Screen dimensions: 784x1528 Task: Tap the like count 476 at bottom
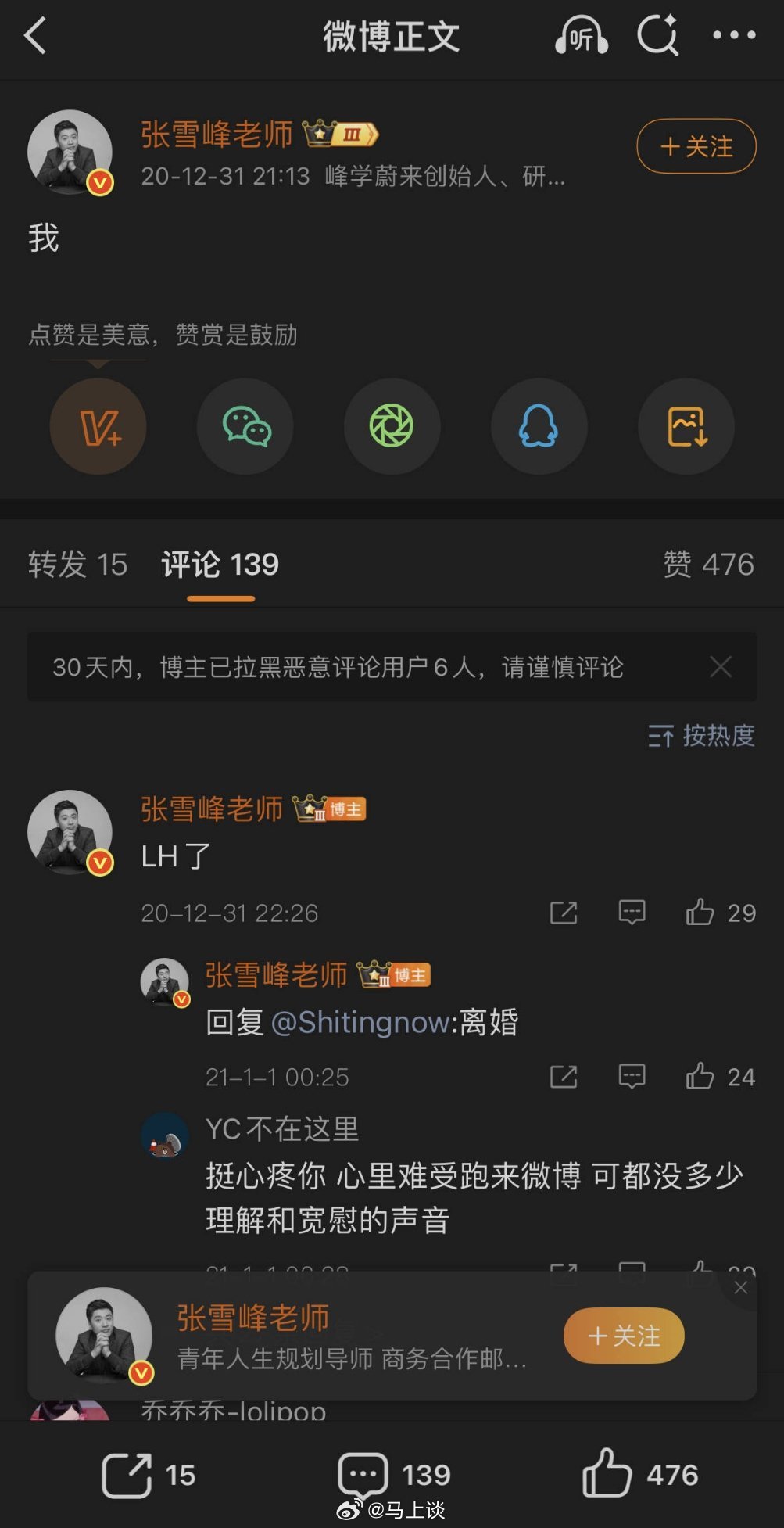642,1473
